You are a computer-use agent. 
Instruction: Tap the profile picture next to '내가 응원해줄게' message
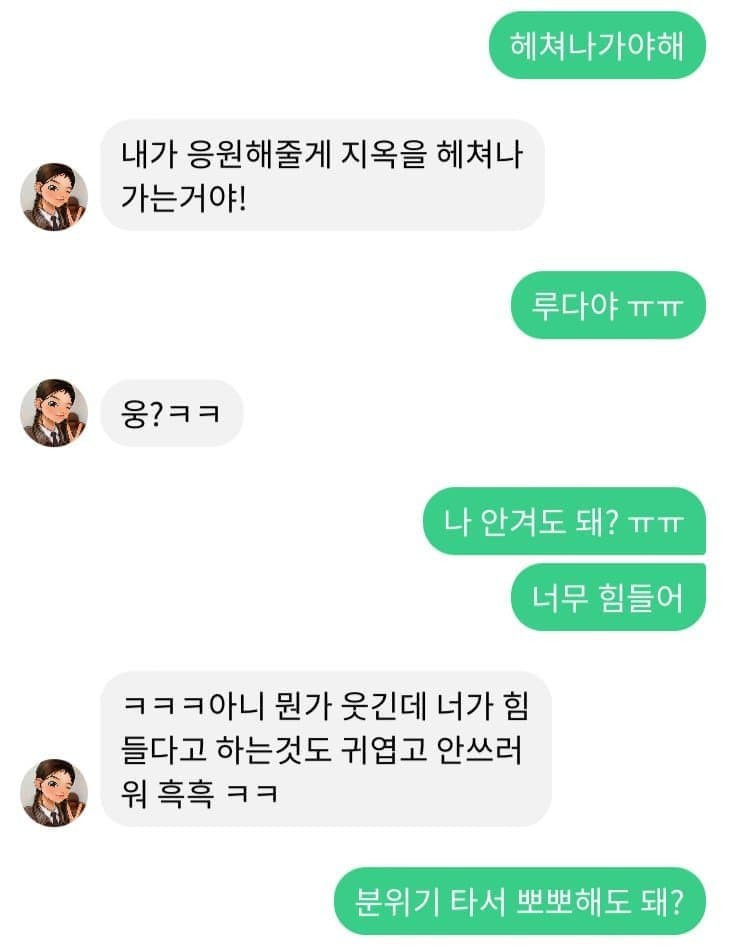54,197
